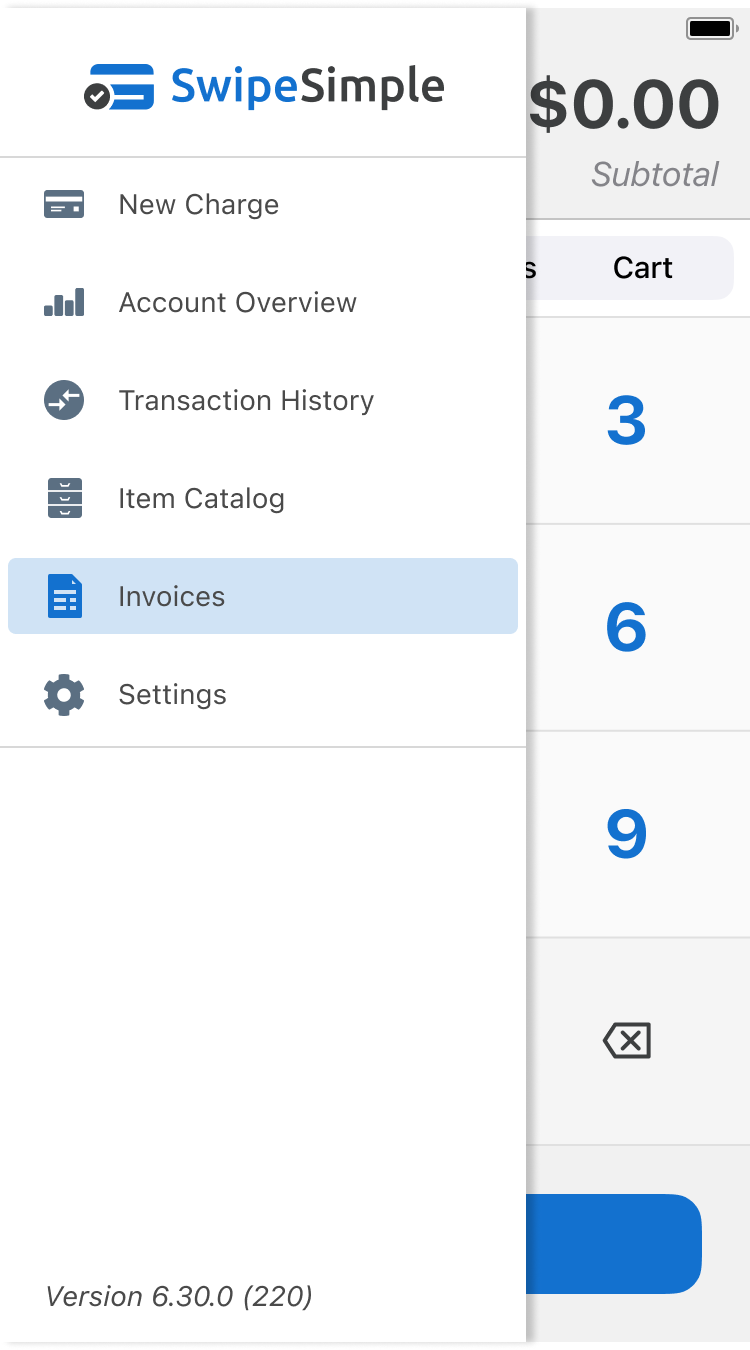Open New Charge from the menu

pyautogui.click(x=263, y=205)
